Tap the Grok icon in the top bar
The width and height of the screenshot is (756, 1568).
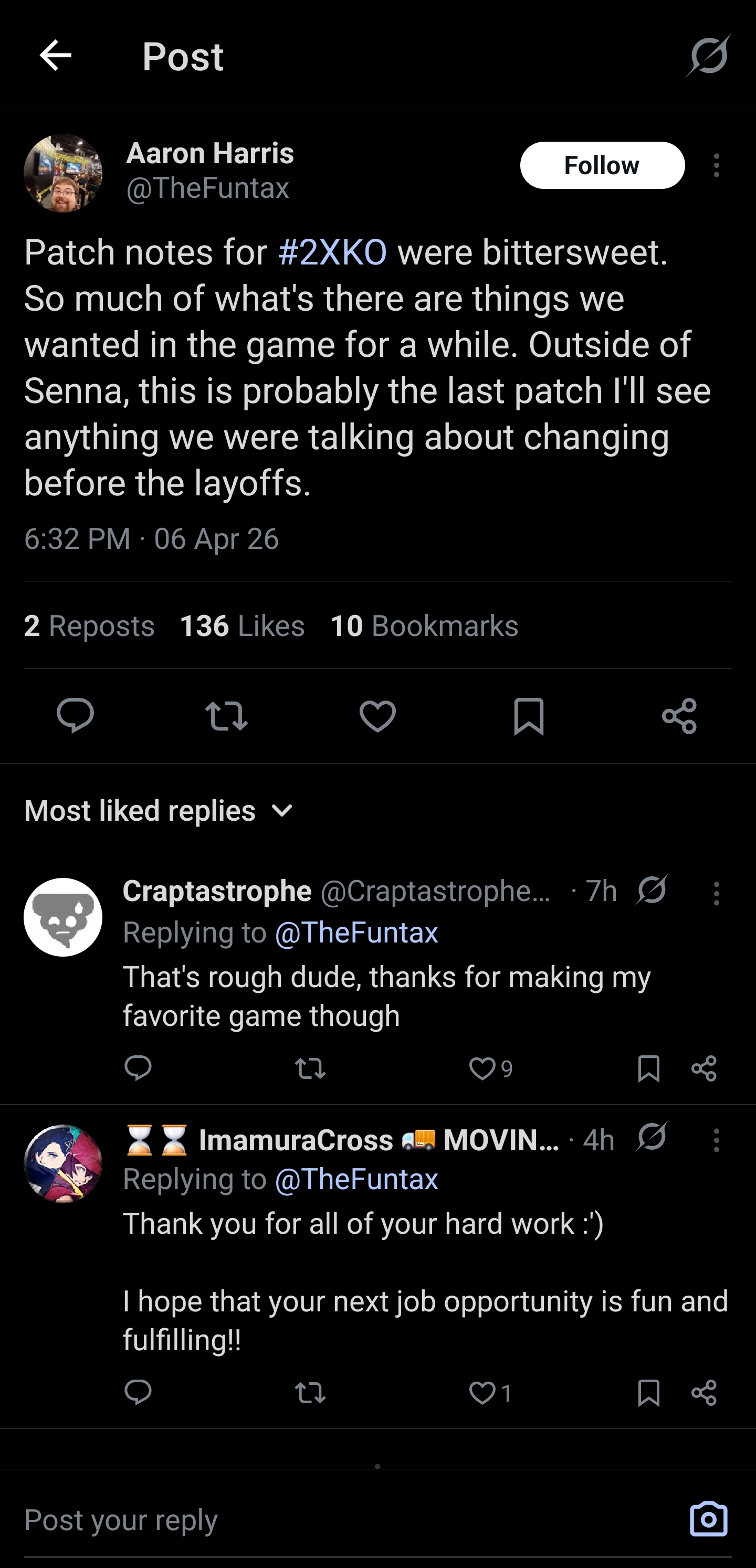pos(708,56)
